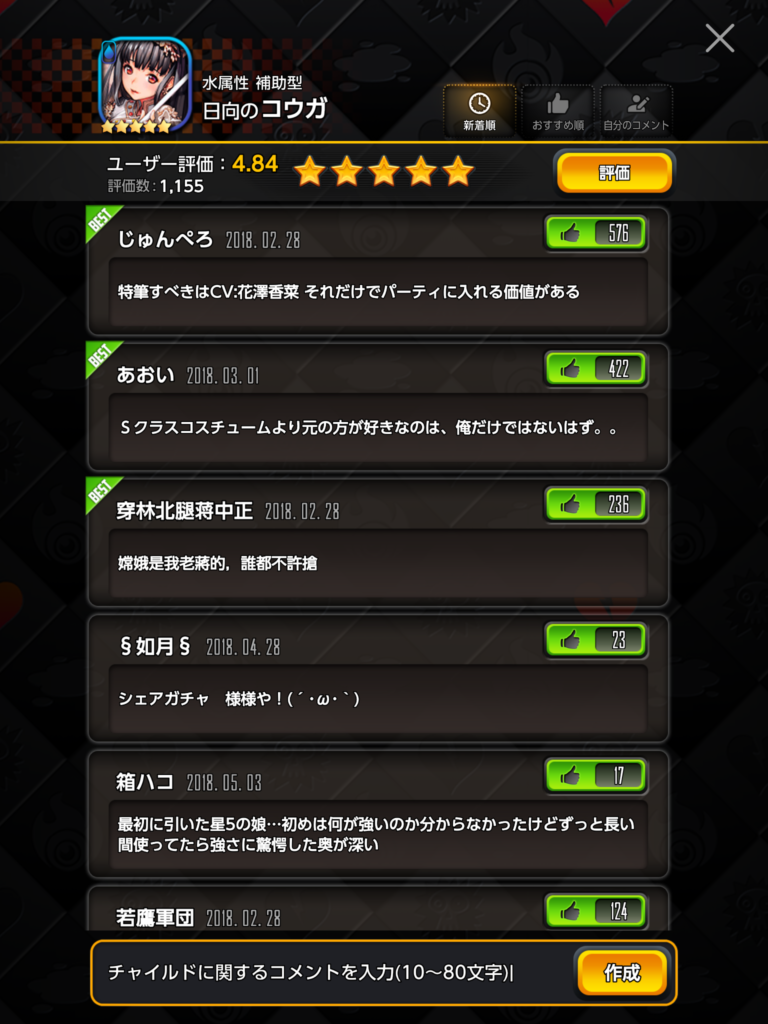Like 箱ハコ's comment

coord(596,775)
